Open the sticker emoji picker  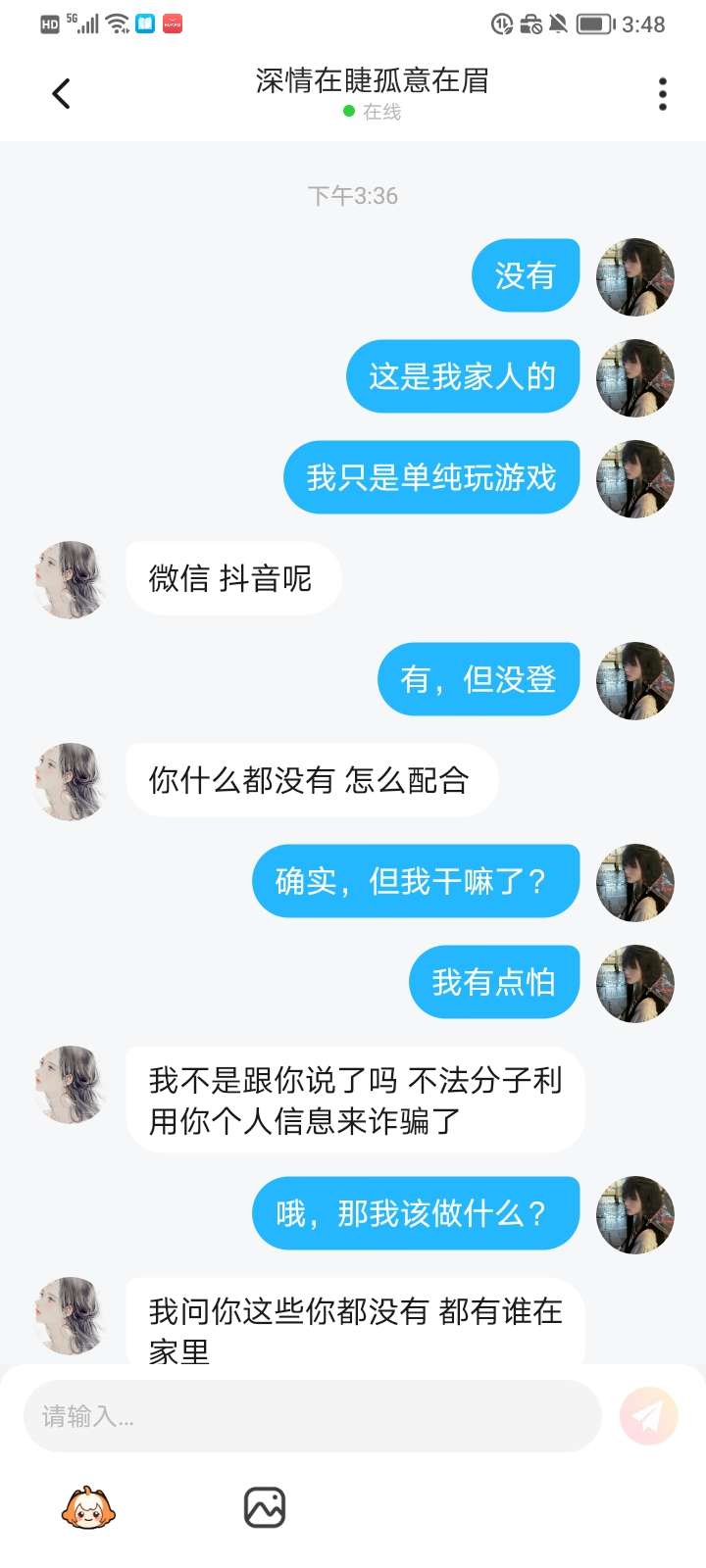[x=88, y=1507]
